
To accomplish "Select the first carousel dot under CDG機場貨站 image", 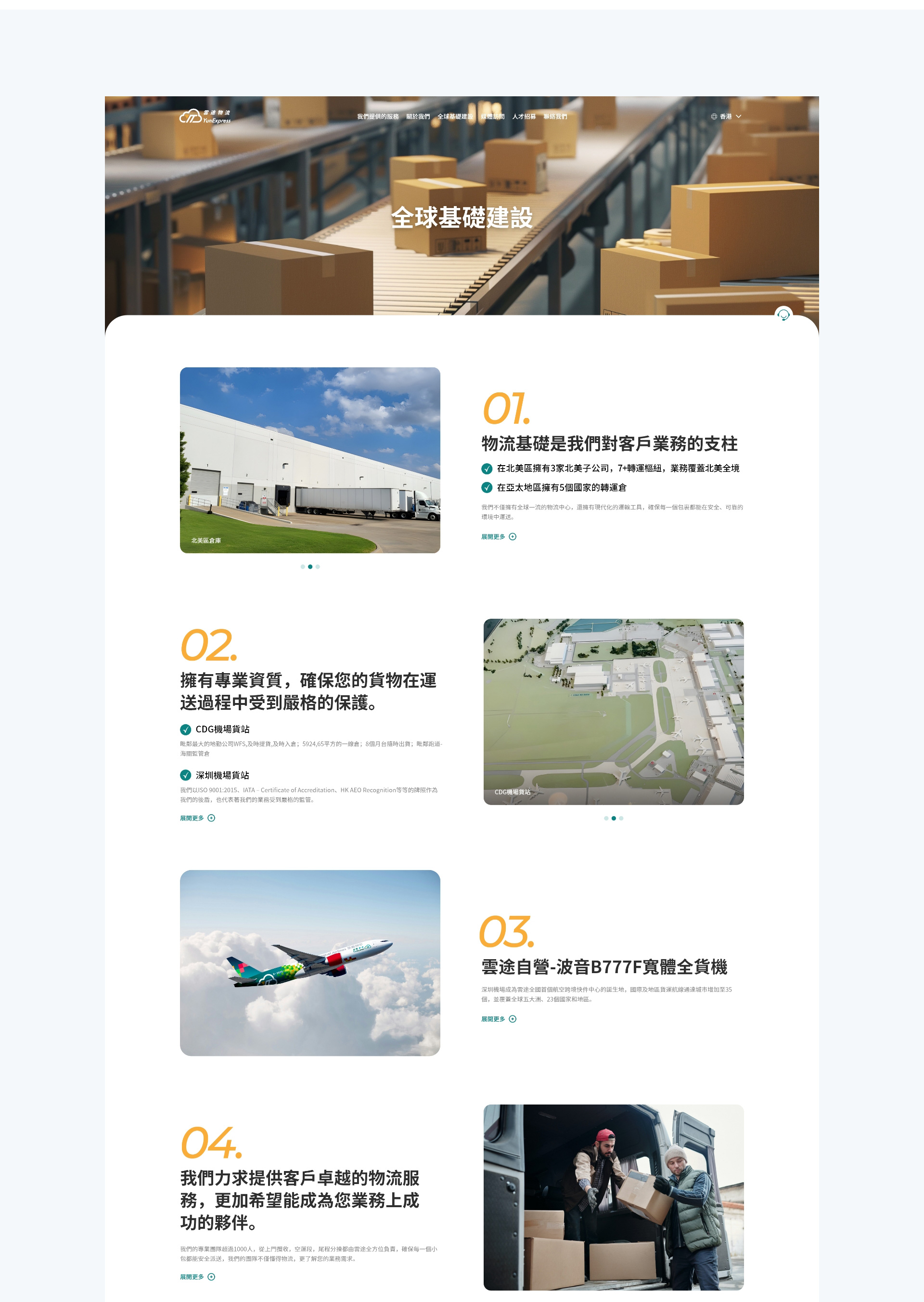I will click(606, 819).
